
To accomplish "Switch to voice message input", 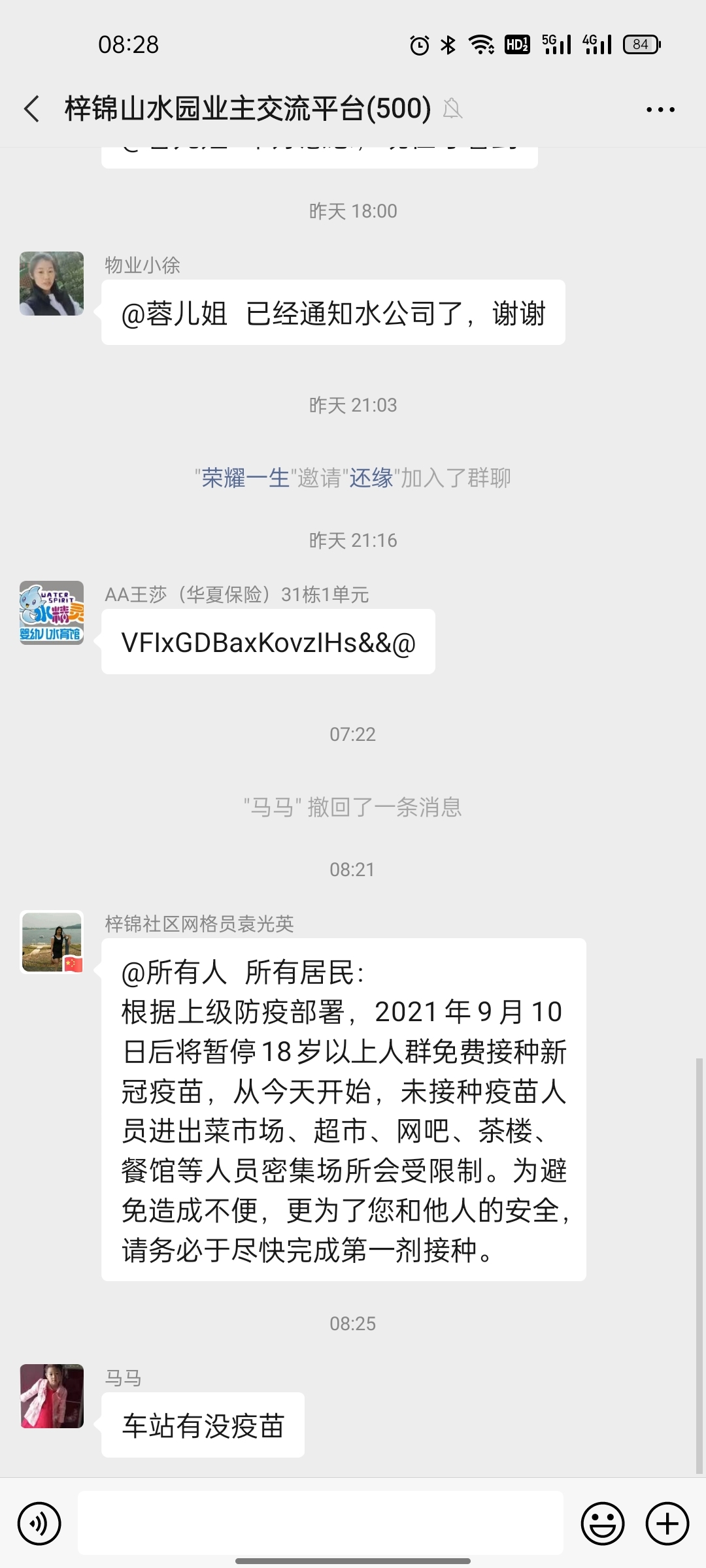I will [x=39, y=1524].
